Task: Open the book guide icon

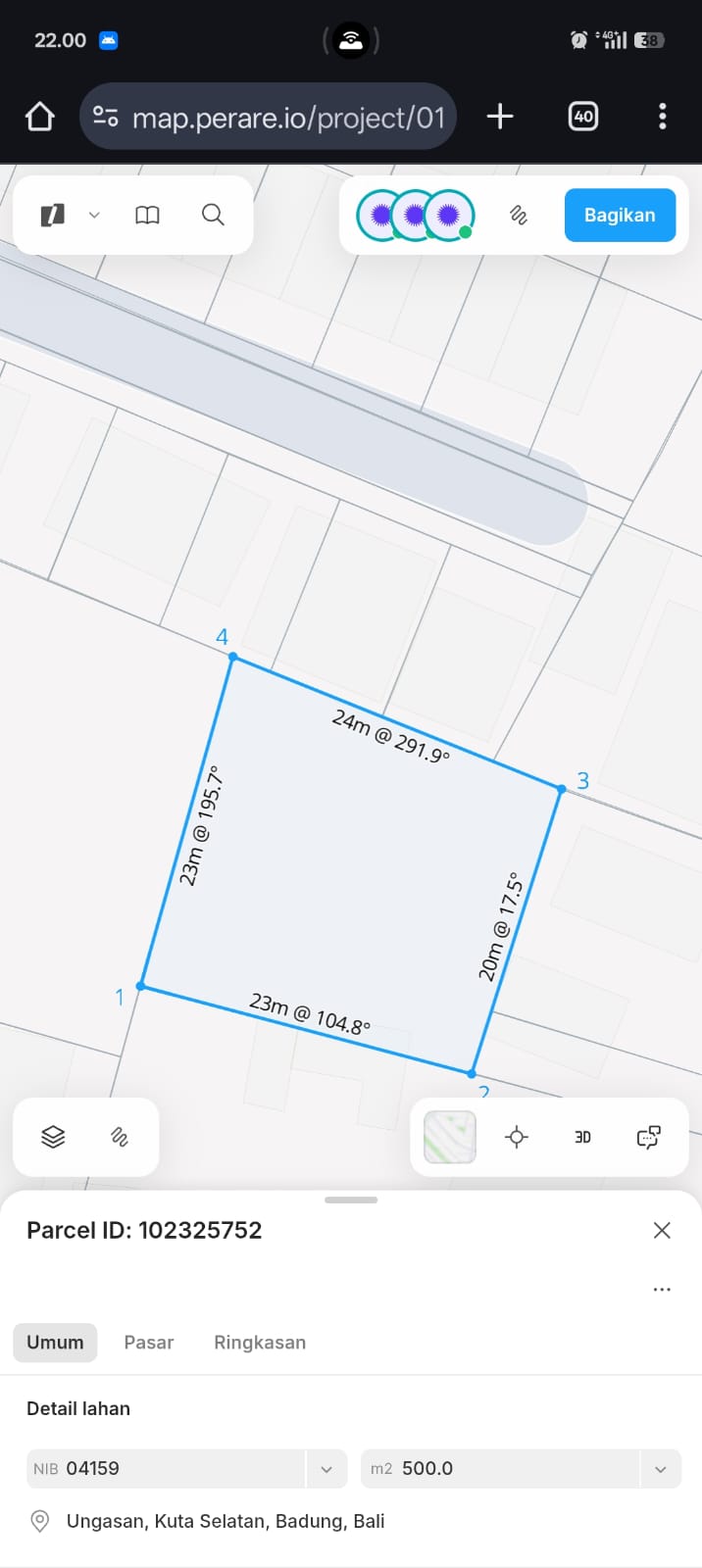Action: point(147,215)
